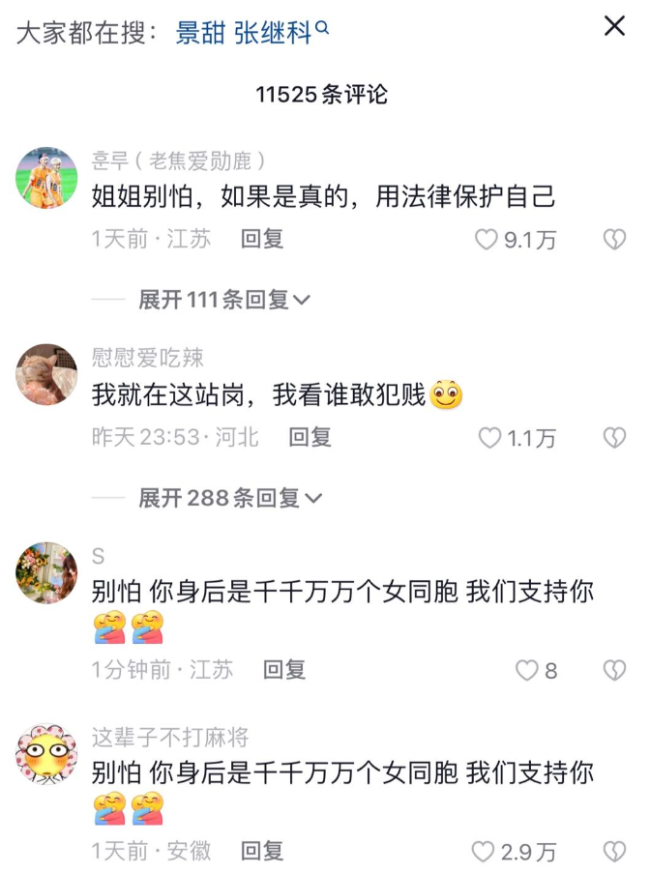Dislike S's comment
The image size is (650, 873).
[x=614, y=671]
